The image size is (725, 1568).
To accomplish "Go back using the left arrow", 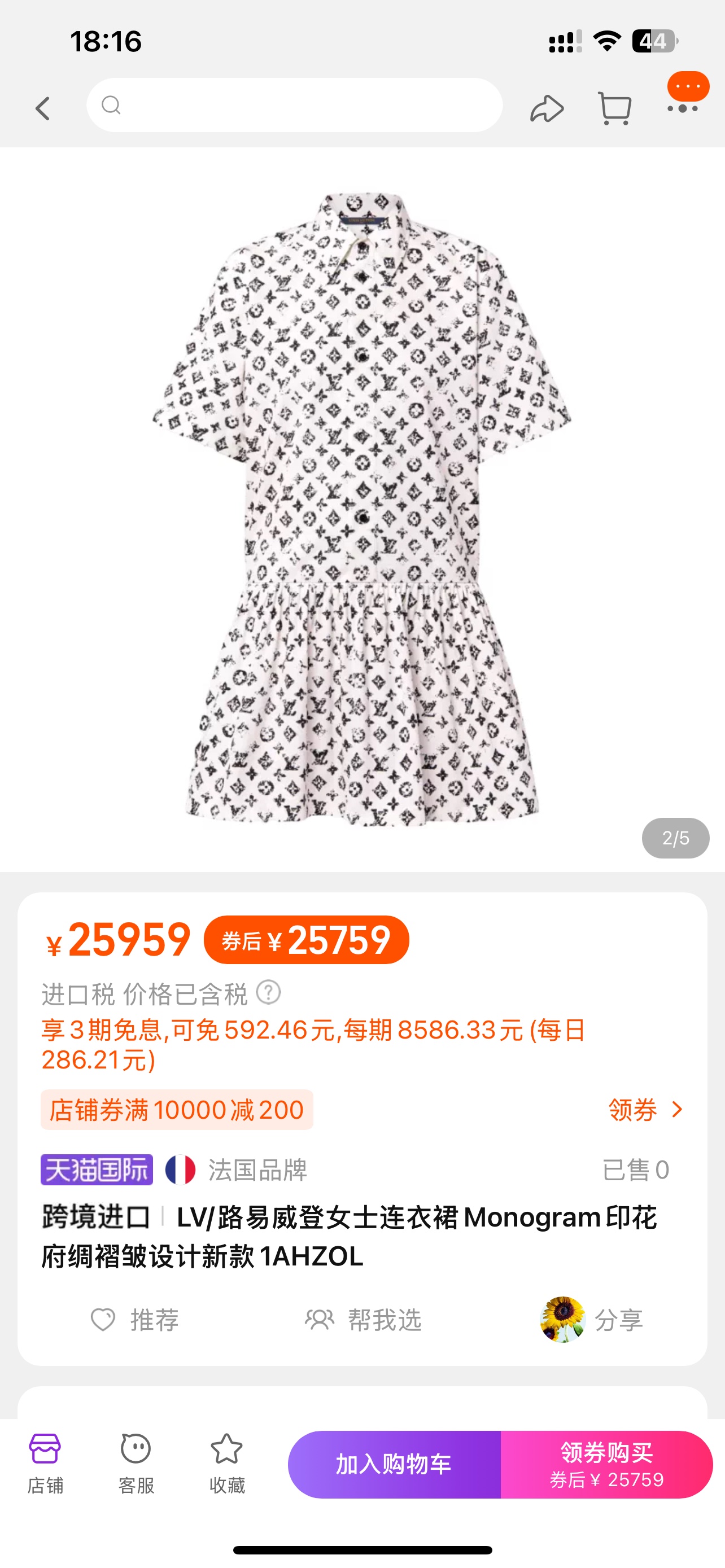I will pos(42,109).
